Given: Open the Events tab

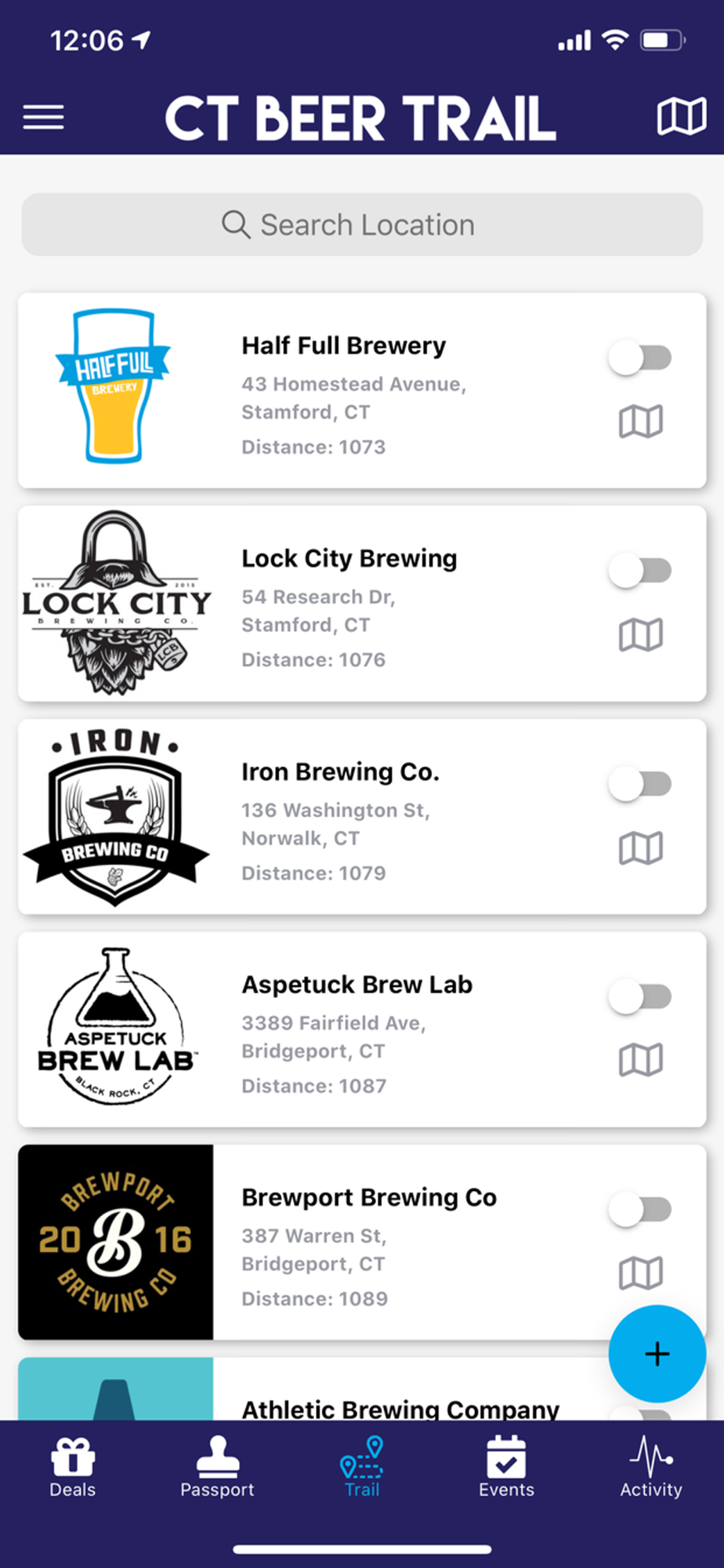Looking at the screenshot, I should coord(506,1467).
